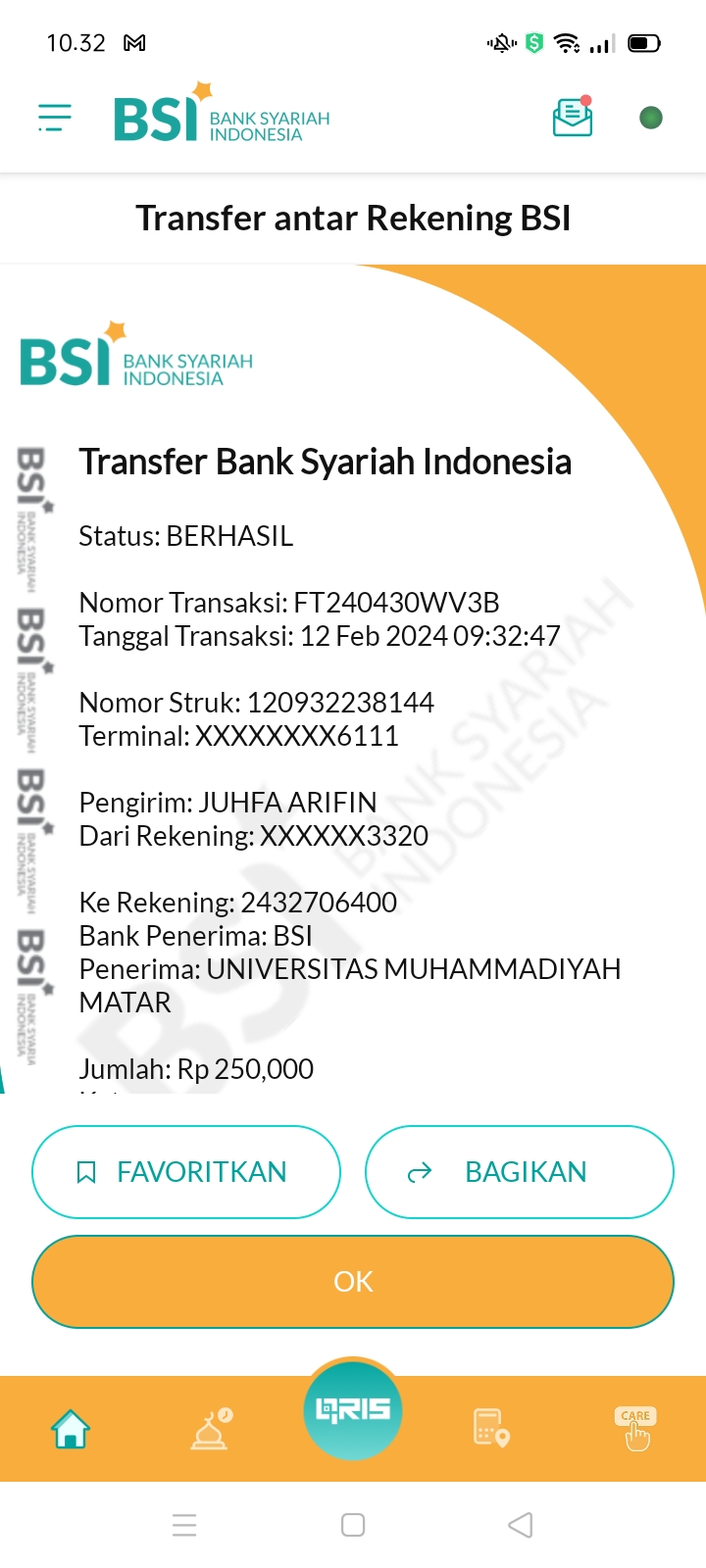Image resolution: width=706 pixels, height=1568 pixels.
Task: Open system recent apps
Action: coord(184,1525)
